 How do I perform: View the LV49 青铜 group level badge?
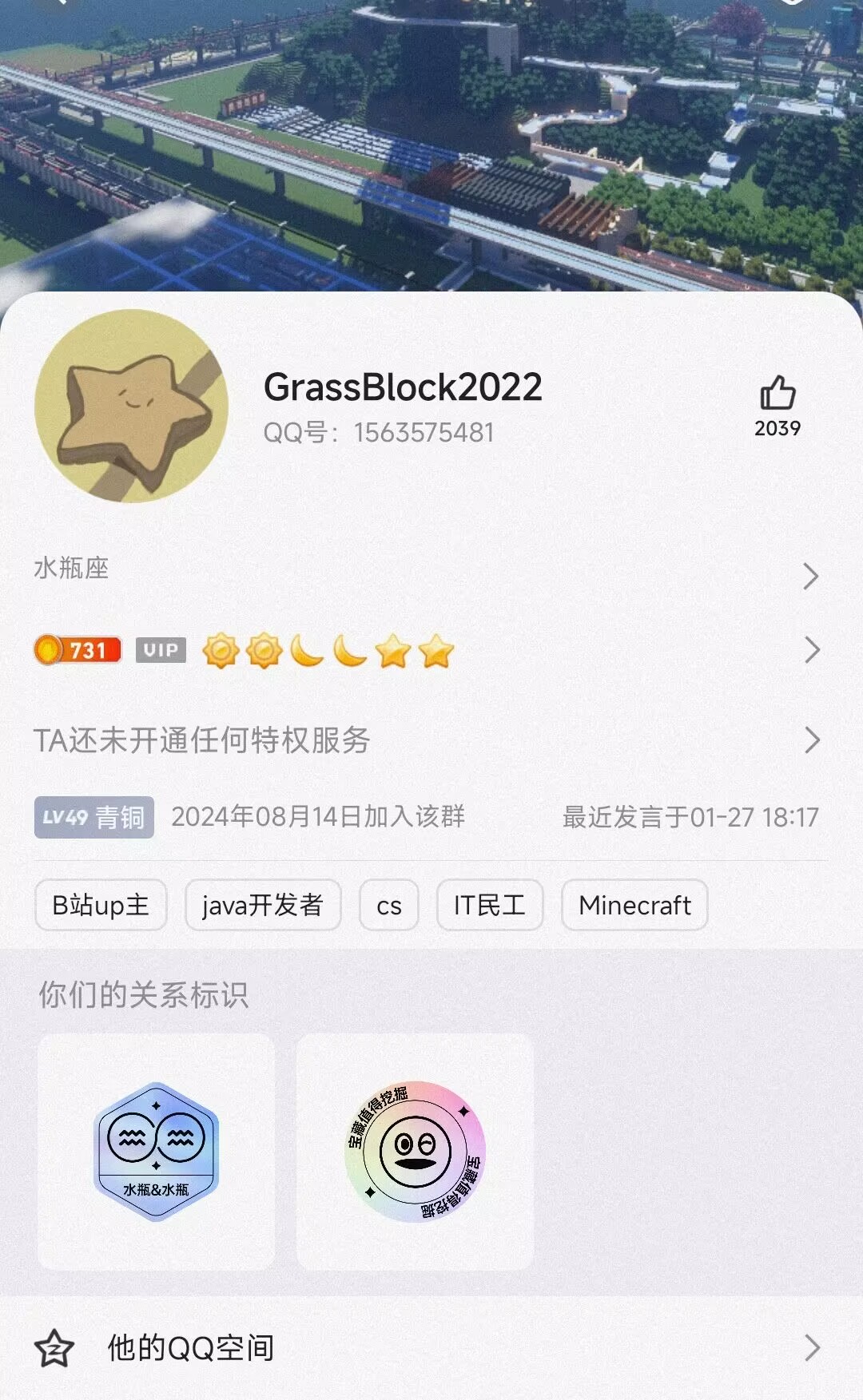point(94,817)
